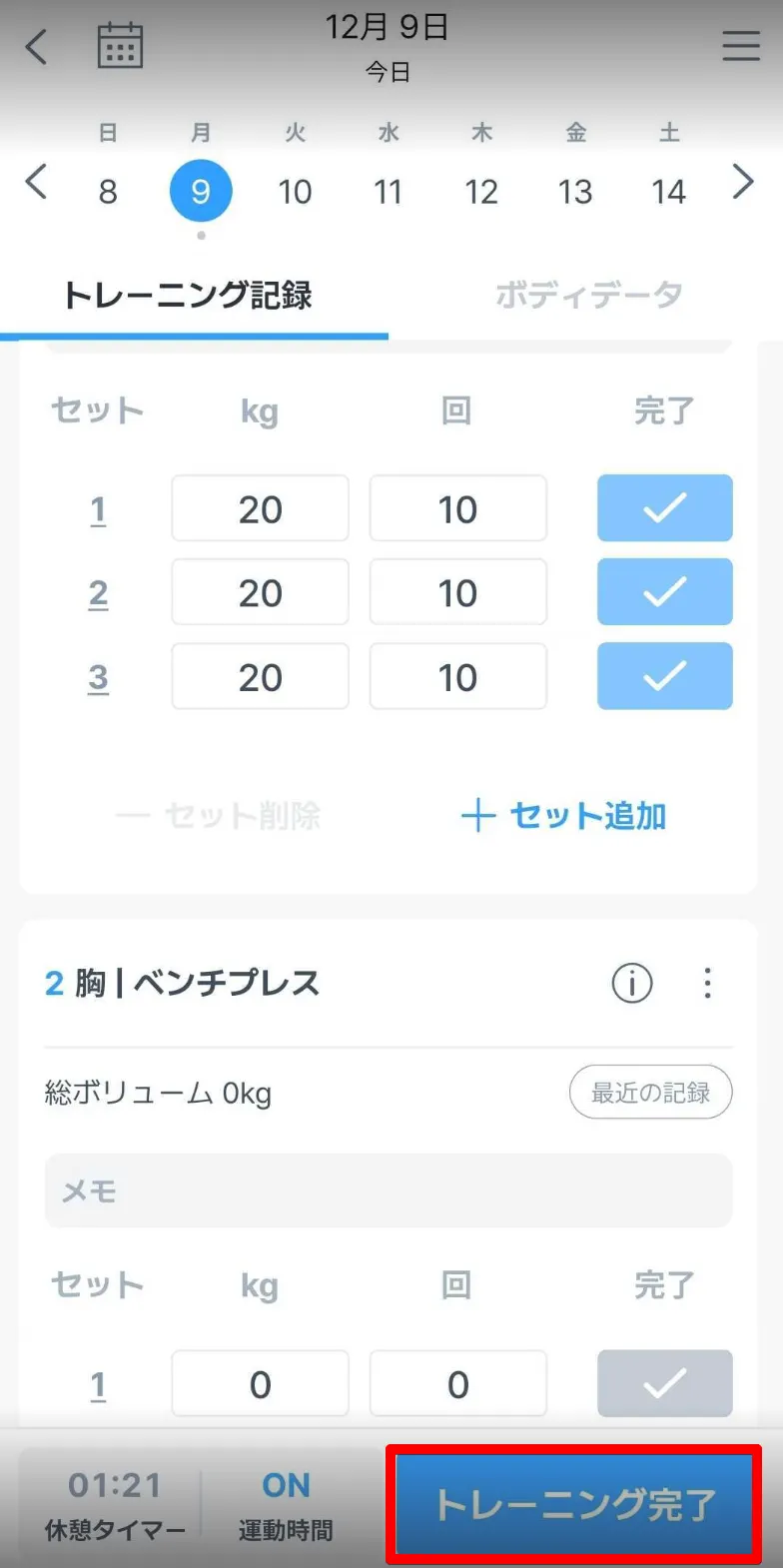View 最近の記録 for bench press
Screen dimensions: 783x1568
pos(650,1093)
